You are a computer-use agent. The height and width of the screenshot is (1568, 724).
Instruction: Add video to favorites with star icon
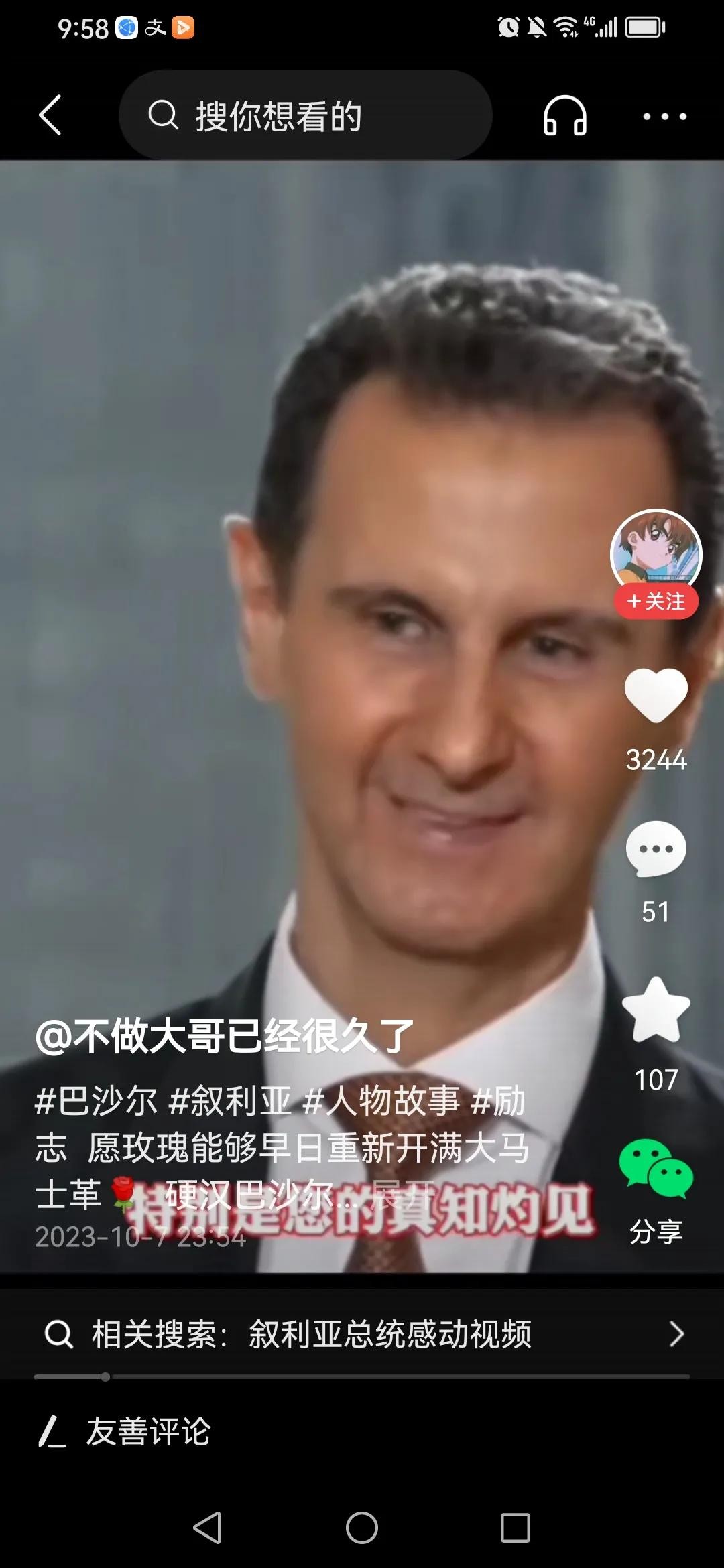pos(656,1010)
